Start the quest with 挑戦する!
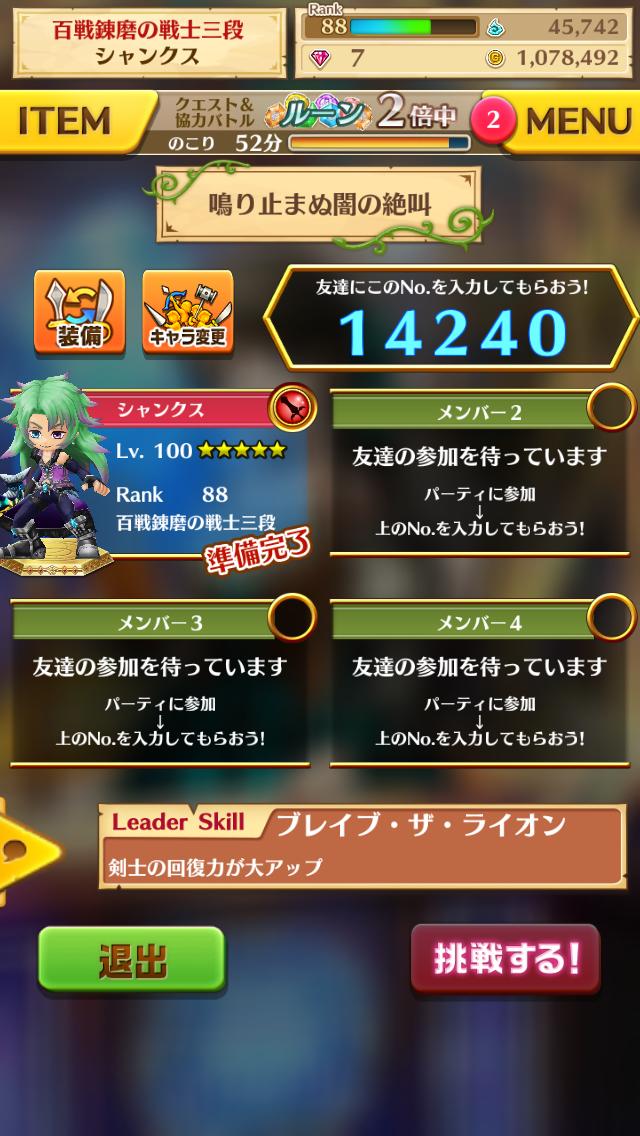The image size is (640, 1136). (x=506, y=960)
